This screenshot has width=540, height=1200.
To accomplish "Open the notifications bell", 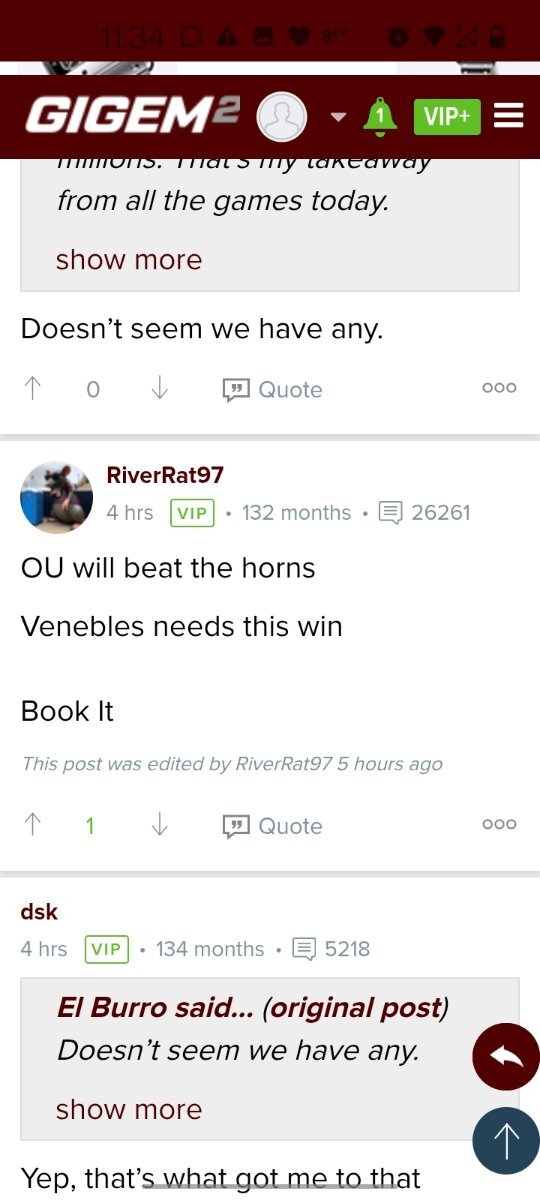I will [x=379, y=116].
